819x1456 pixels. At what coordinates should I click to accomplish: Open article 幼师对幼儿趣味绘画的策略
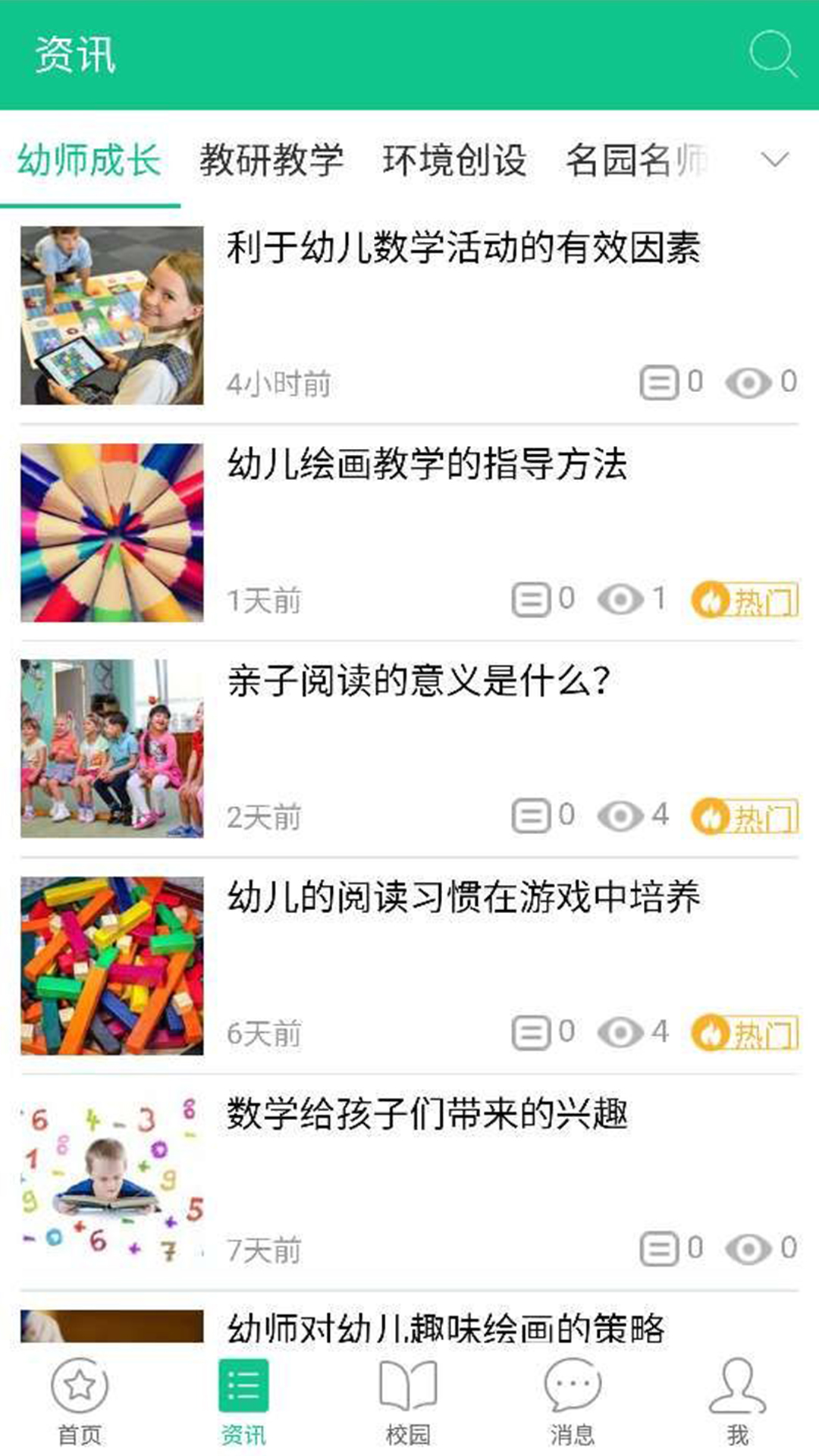pos(445,1327)
